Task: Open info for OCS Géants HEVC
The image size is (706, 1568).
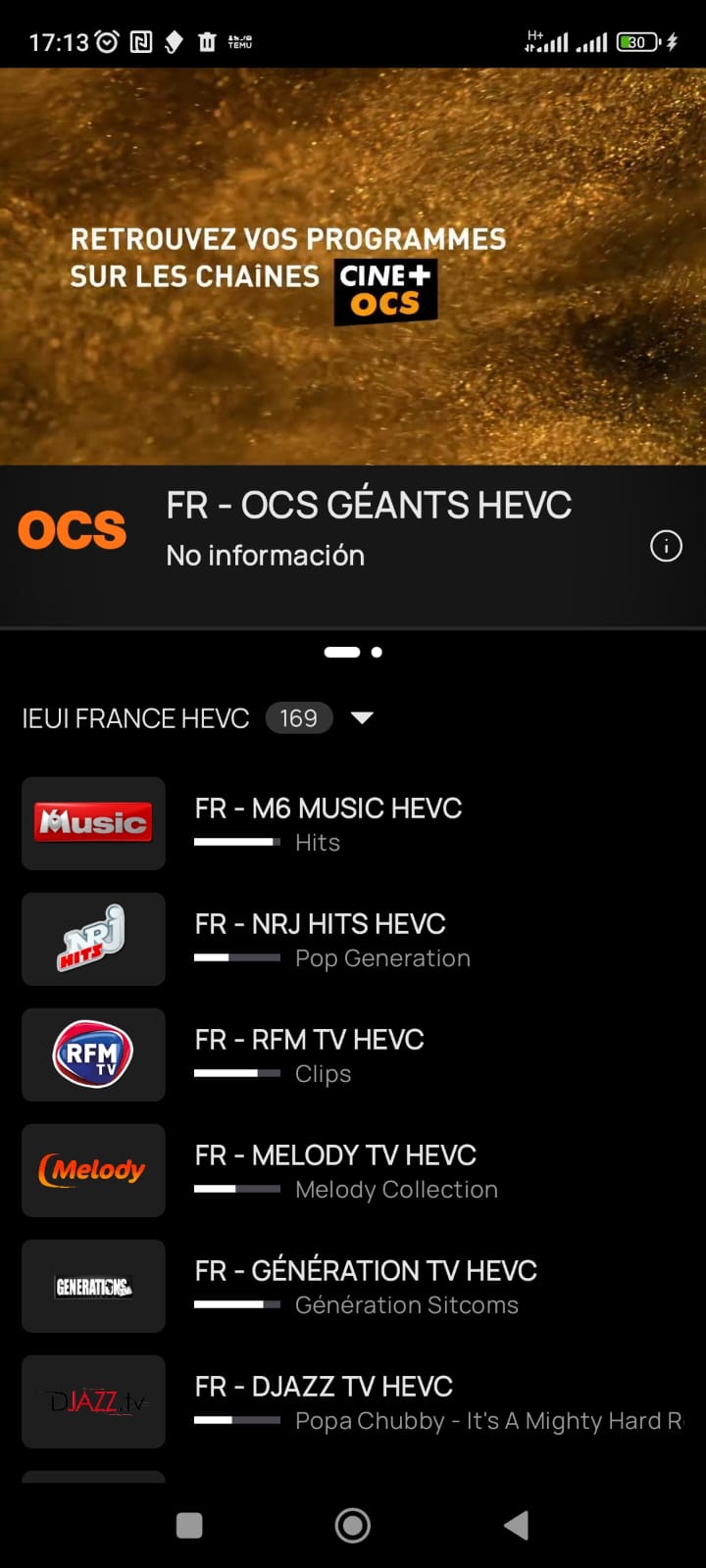Action: 666,546
